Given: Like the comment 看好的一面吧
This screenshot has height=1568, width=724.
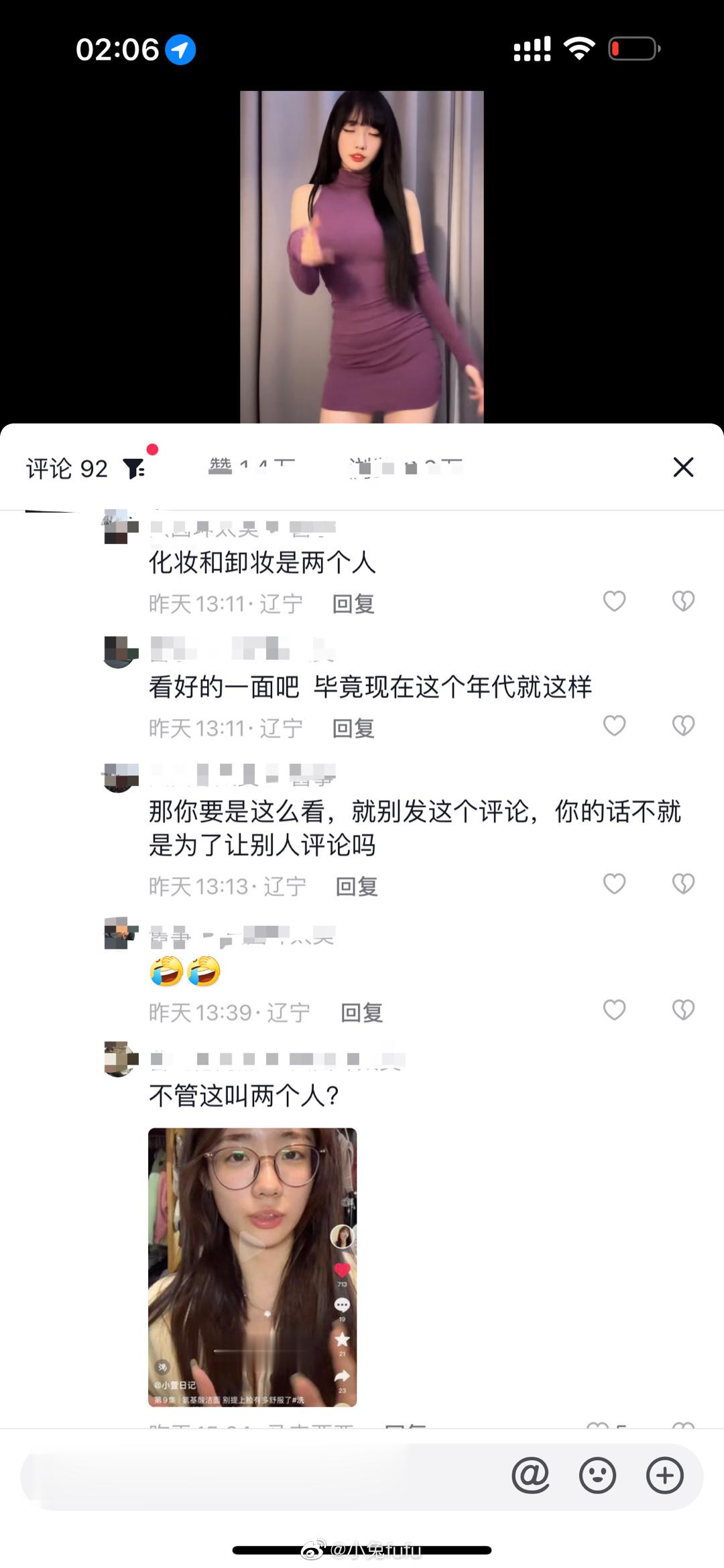Looking at the screenshot, I should click(x=614, y=726).
